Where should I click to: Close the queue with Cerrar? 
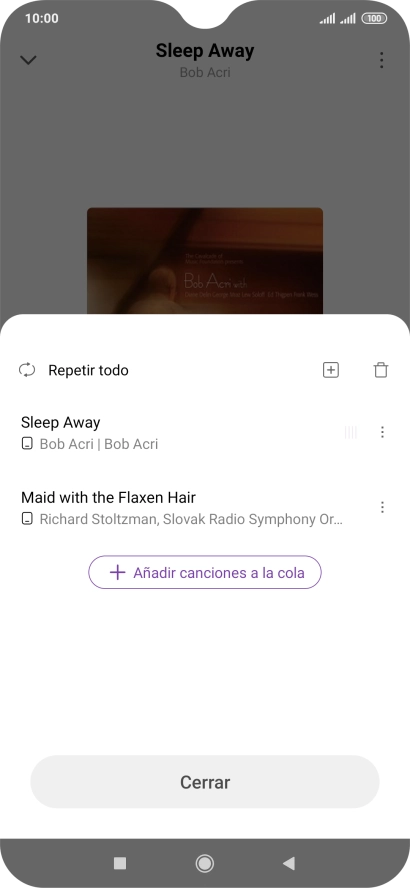pyautogui.click(x=205, y=782)
